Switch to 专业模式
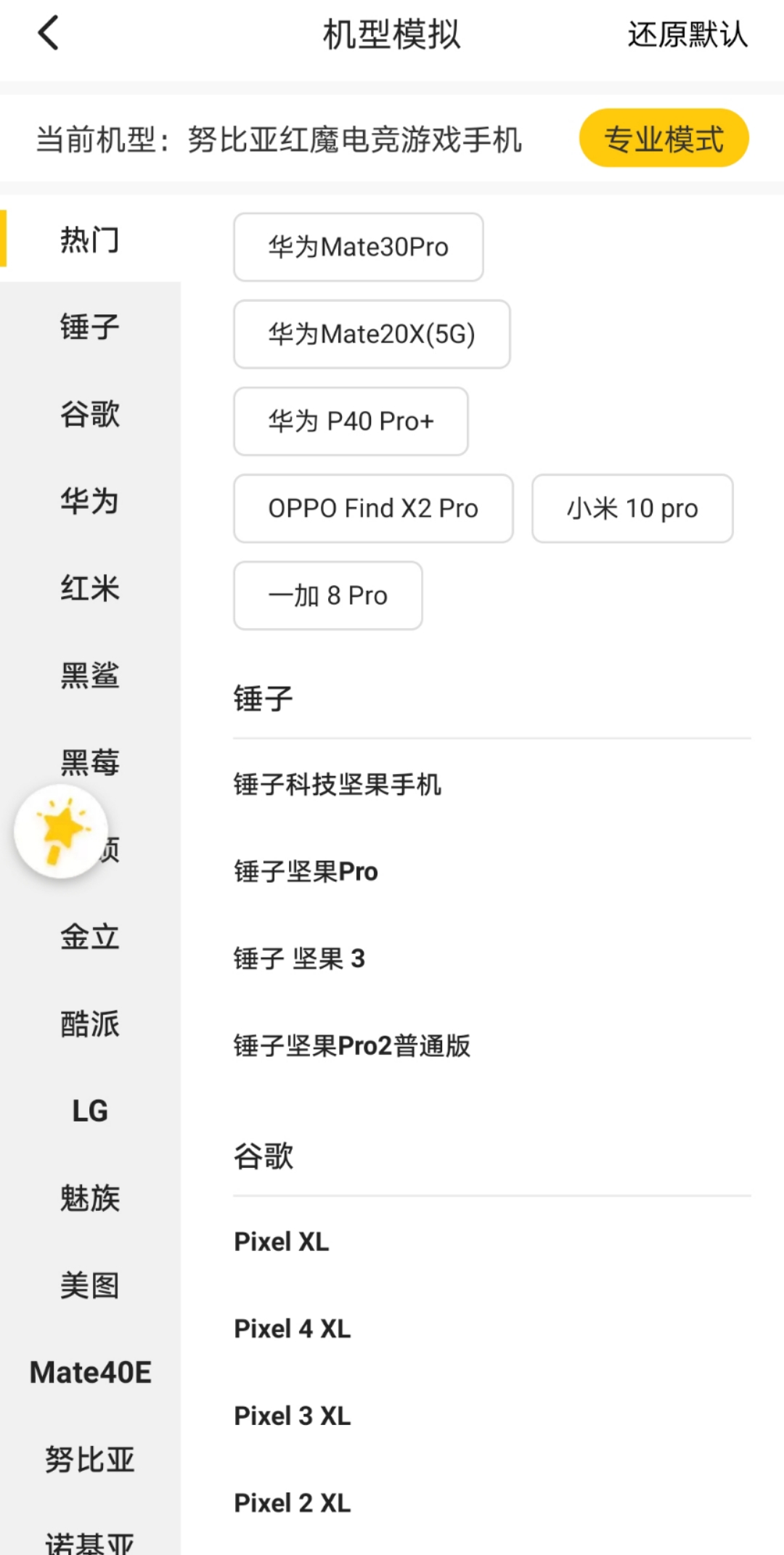The width and height of the screenshot is (784, 1555). pyautogui.click(x=663, y=139)
